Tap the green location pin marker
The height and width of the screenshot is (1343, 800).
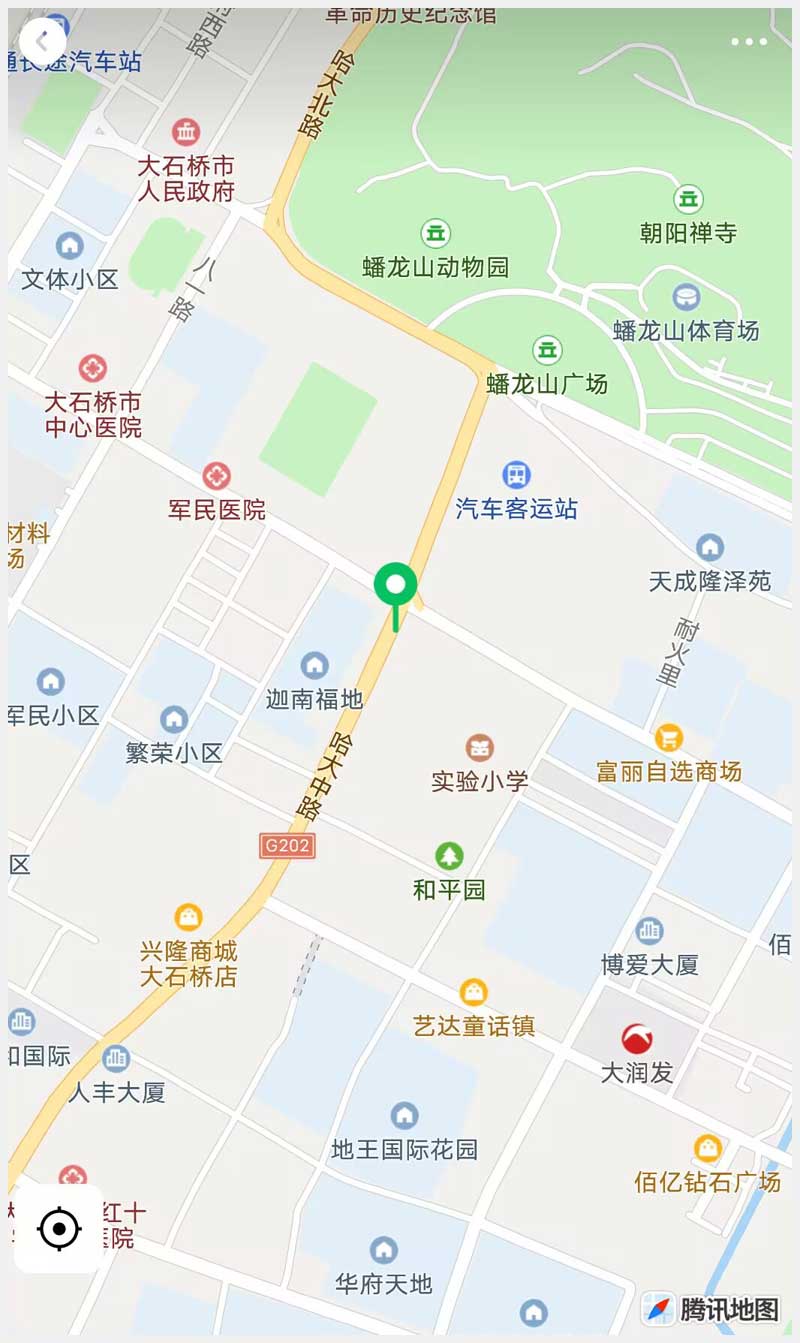[x=396, y=587]
